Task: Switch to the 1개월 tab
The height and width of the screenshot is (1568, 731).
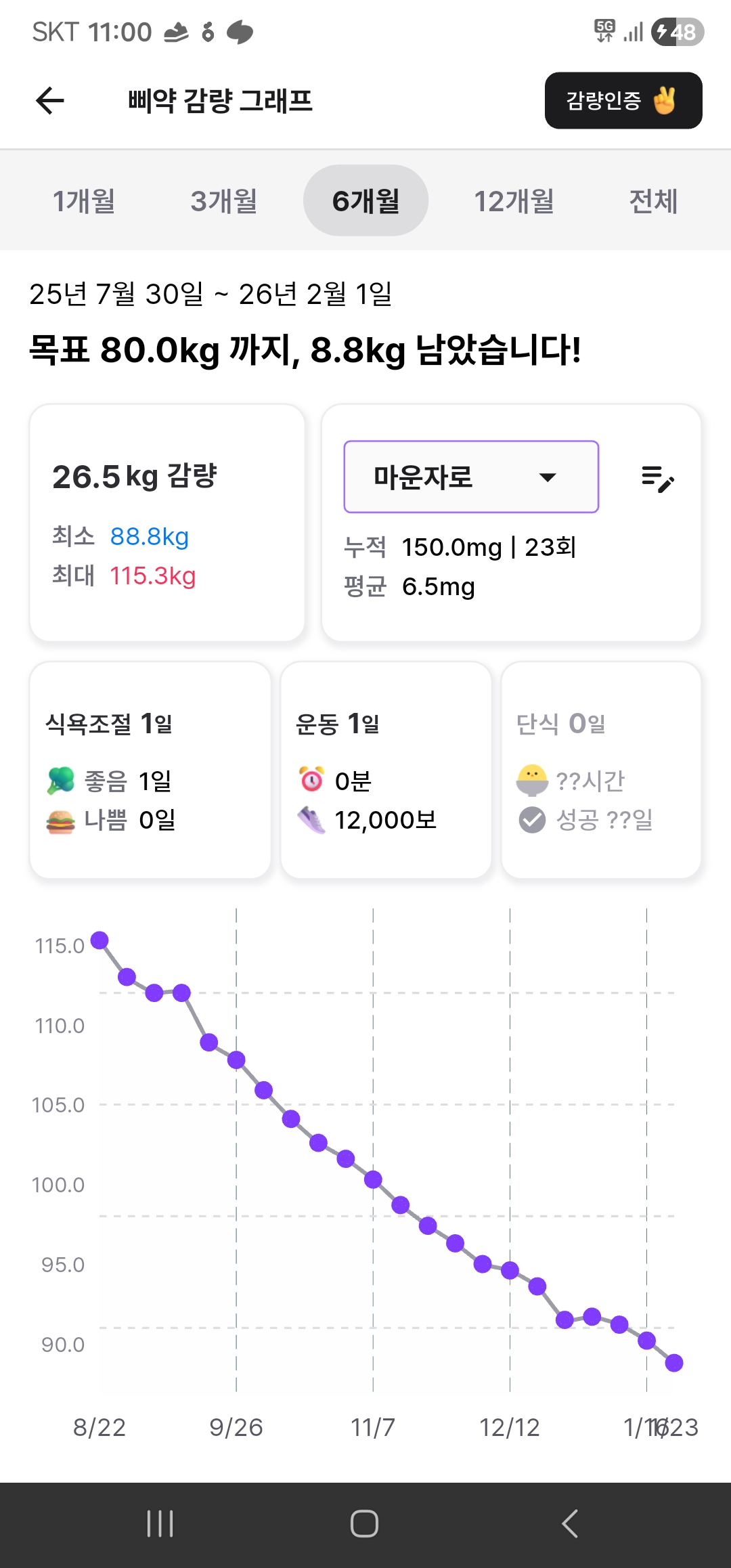Action: point(84,201)
